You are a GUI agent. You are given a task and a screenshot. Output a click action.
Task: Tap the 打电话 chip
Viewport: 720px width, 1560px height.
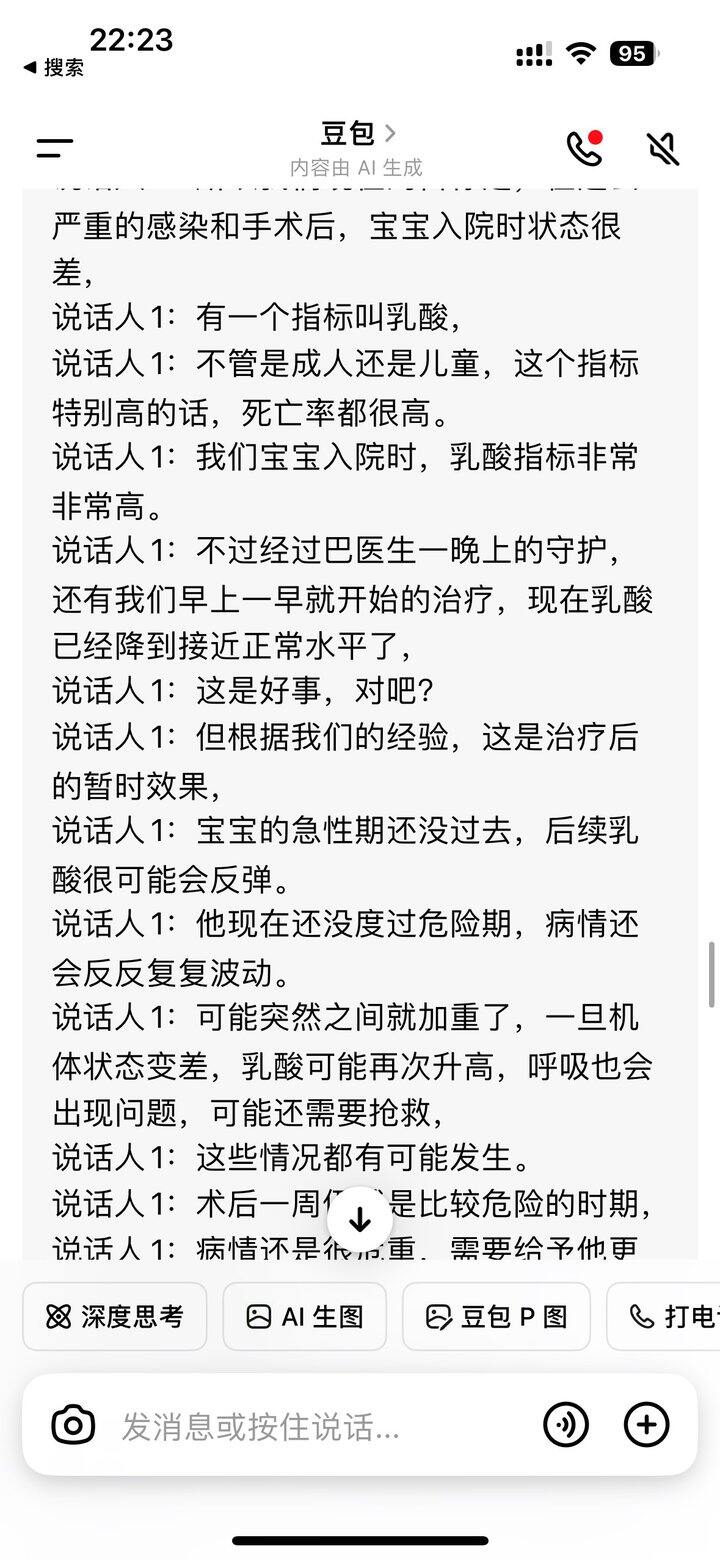(x=664, y=1317)
